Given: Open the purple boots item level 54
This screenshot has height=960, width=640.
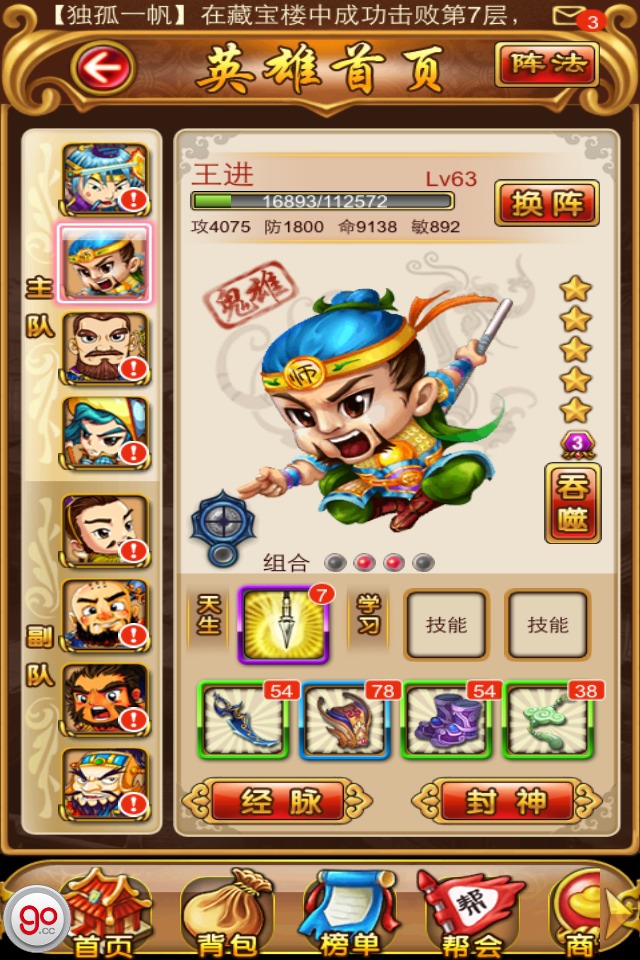Looking at the screenshot, I should point(447,721).
